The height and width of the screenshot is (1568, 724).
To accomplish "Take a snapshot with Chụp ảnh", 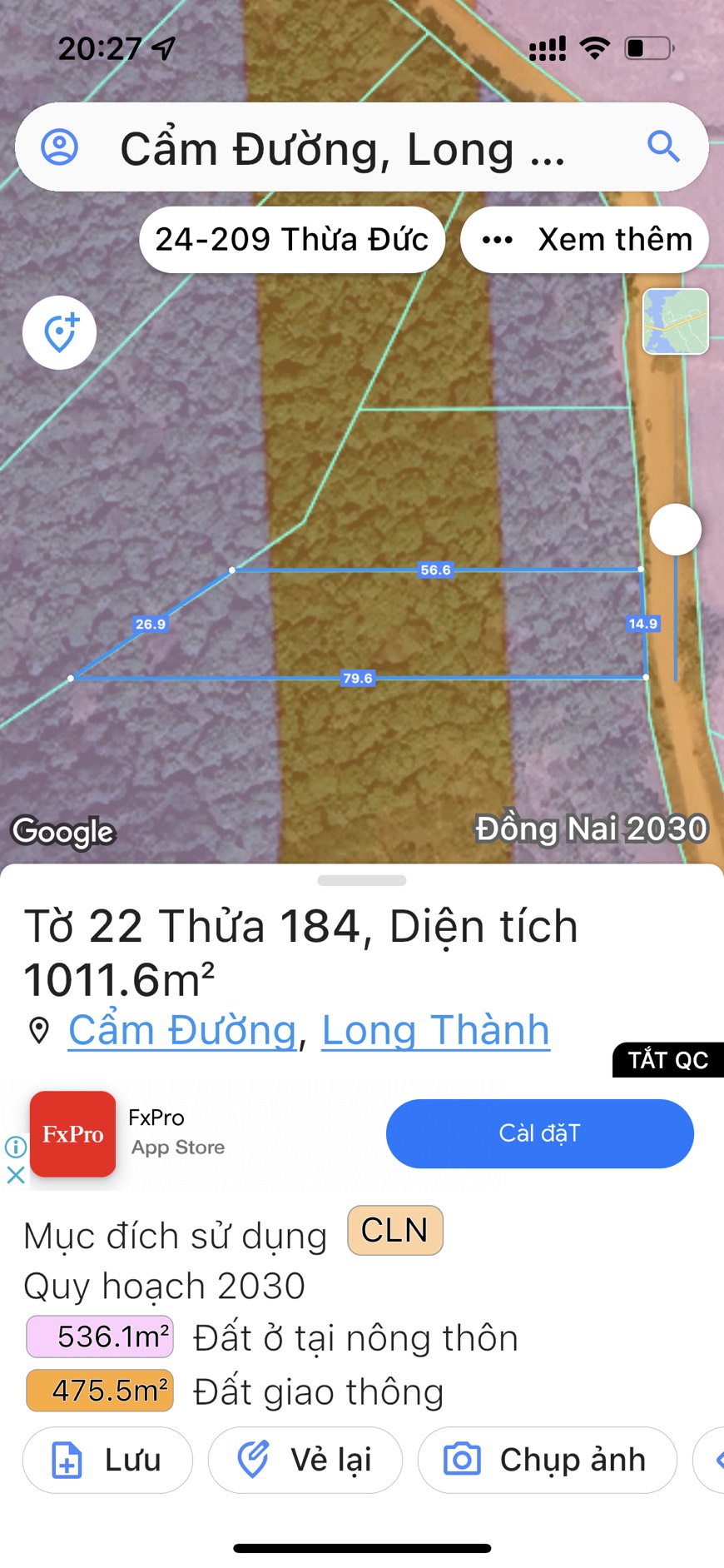I will click(547, 1460).
